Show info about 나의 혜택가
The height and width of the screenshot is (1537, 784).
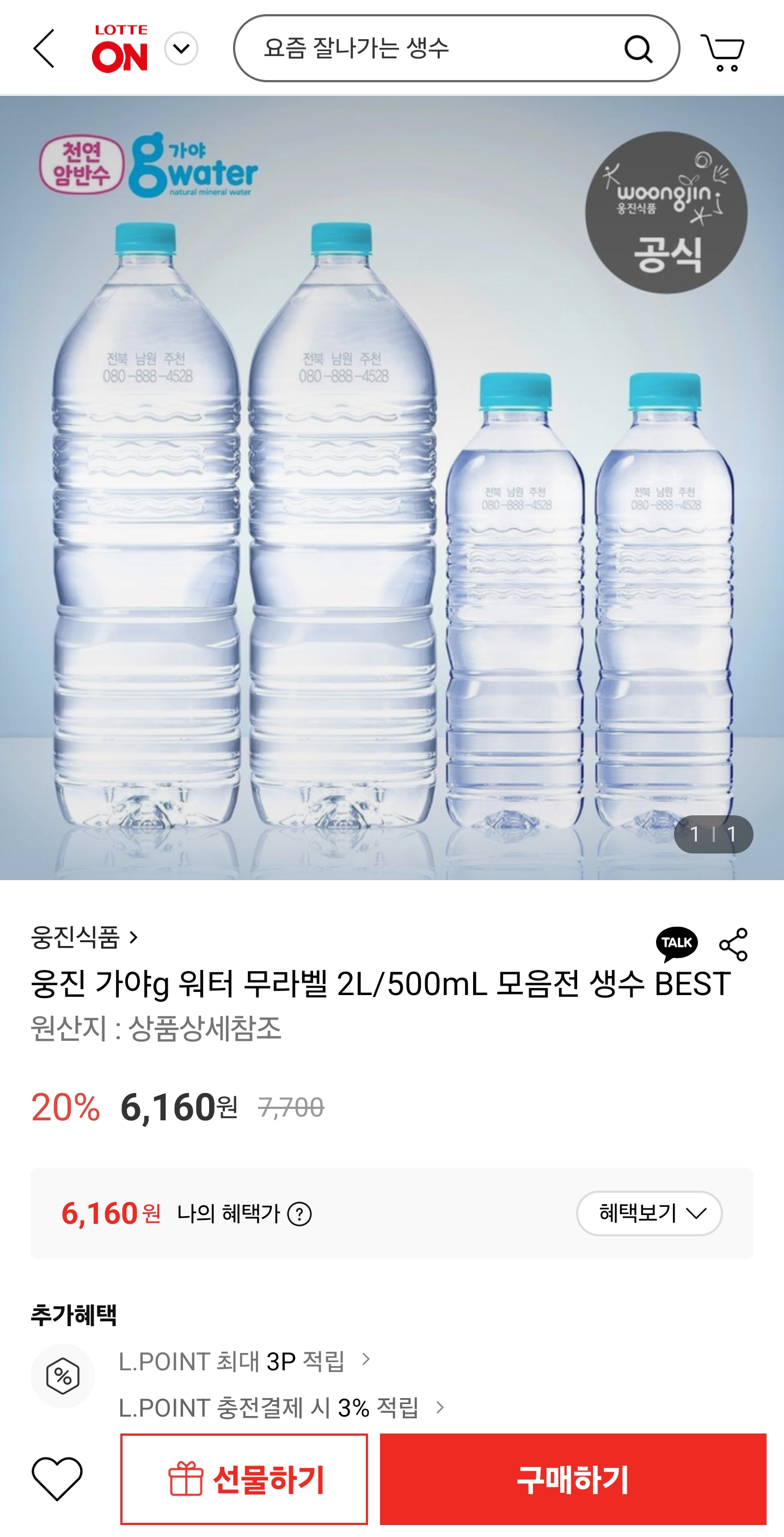tap(299, 1214)
